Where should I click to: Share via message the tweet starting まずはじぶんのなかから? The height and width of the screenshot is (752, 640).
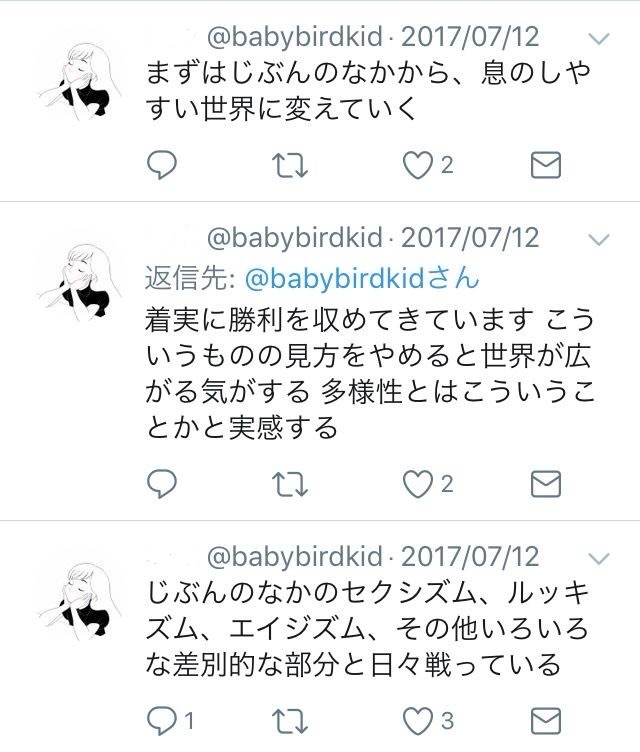click(x=545, y=165)
